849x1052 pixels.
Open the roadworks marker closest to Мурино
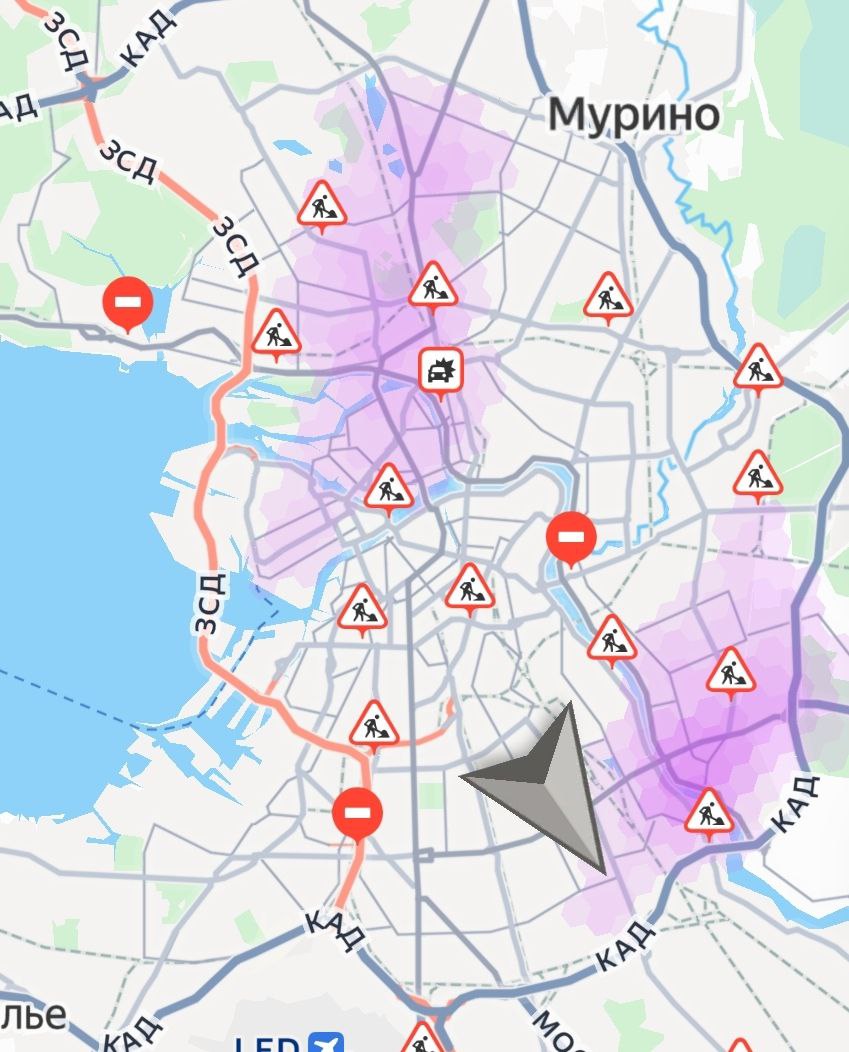608,297
